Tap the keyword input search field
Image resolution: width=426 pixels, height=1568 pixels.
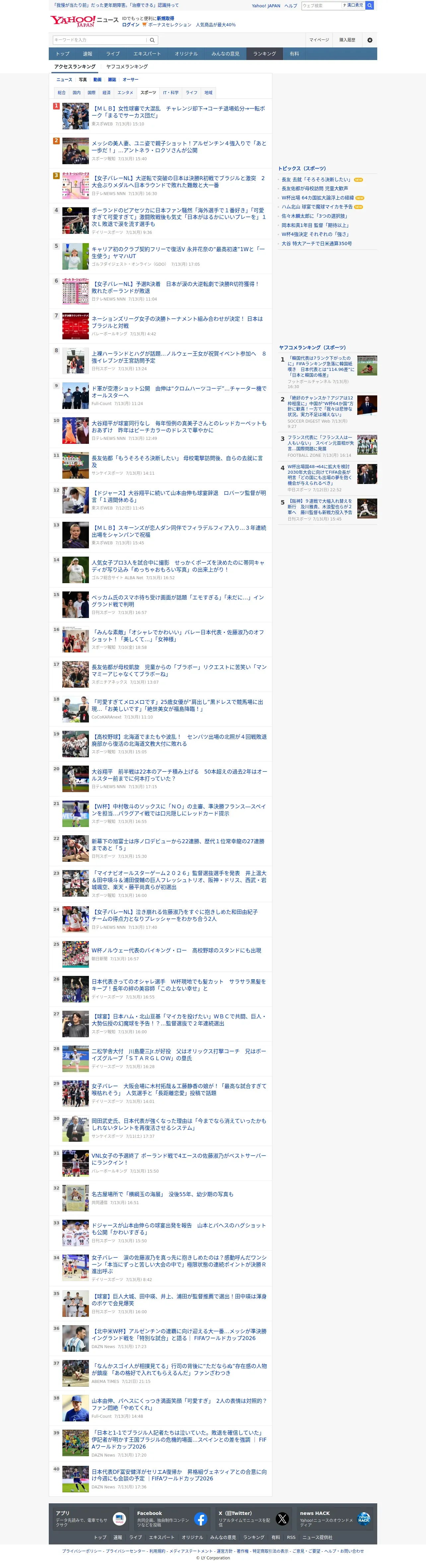click(x=100, y=40)
